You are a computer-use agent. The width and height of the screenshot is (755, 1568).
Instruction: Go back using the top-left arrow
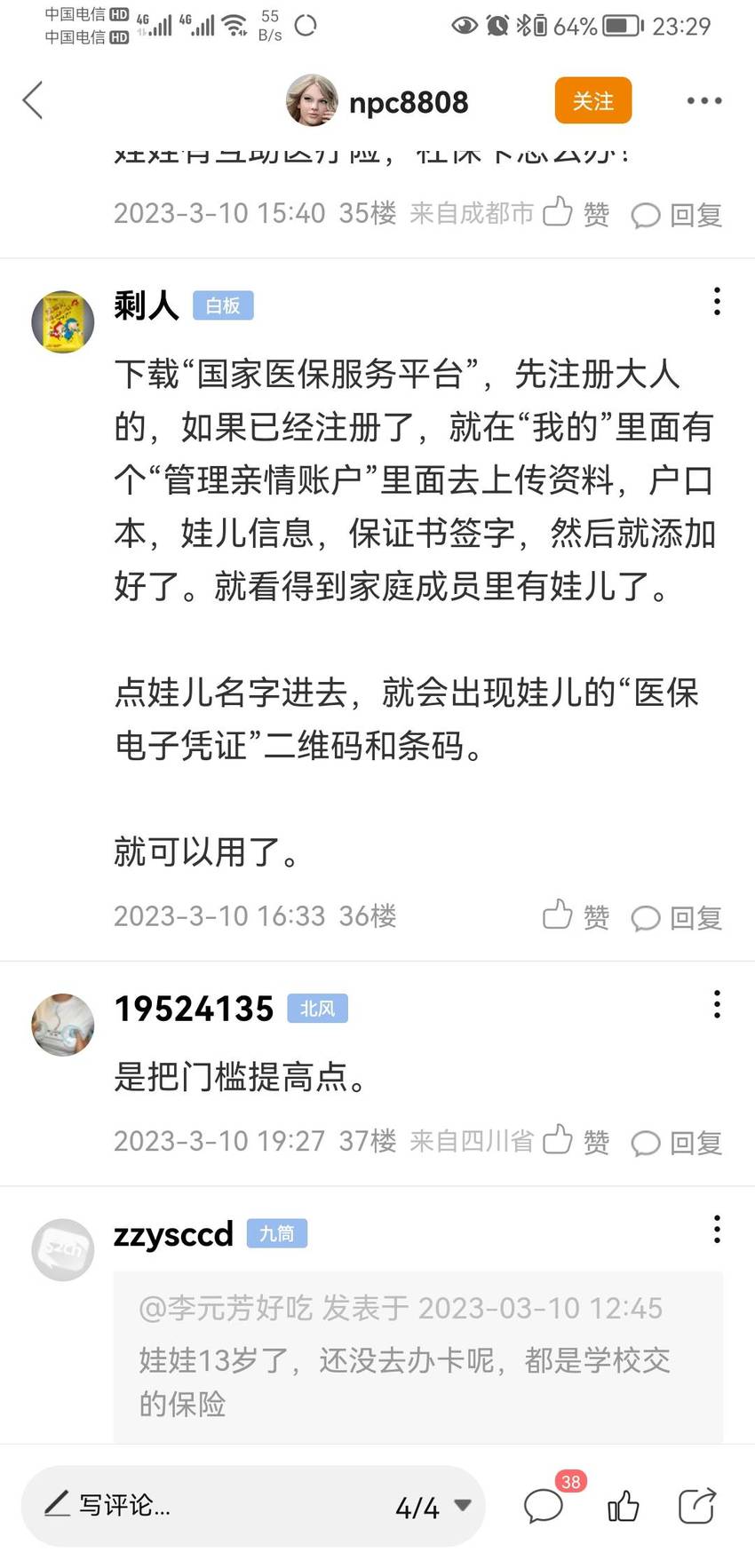pos(33,100)
